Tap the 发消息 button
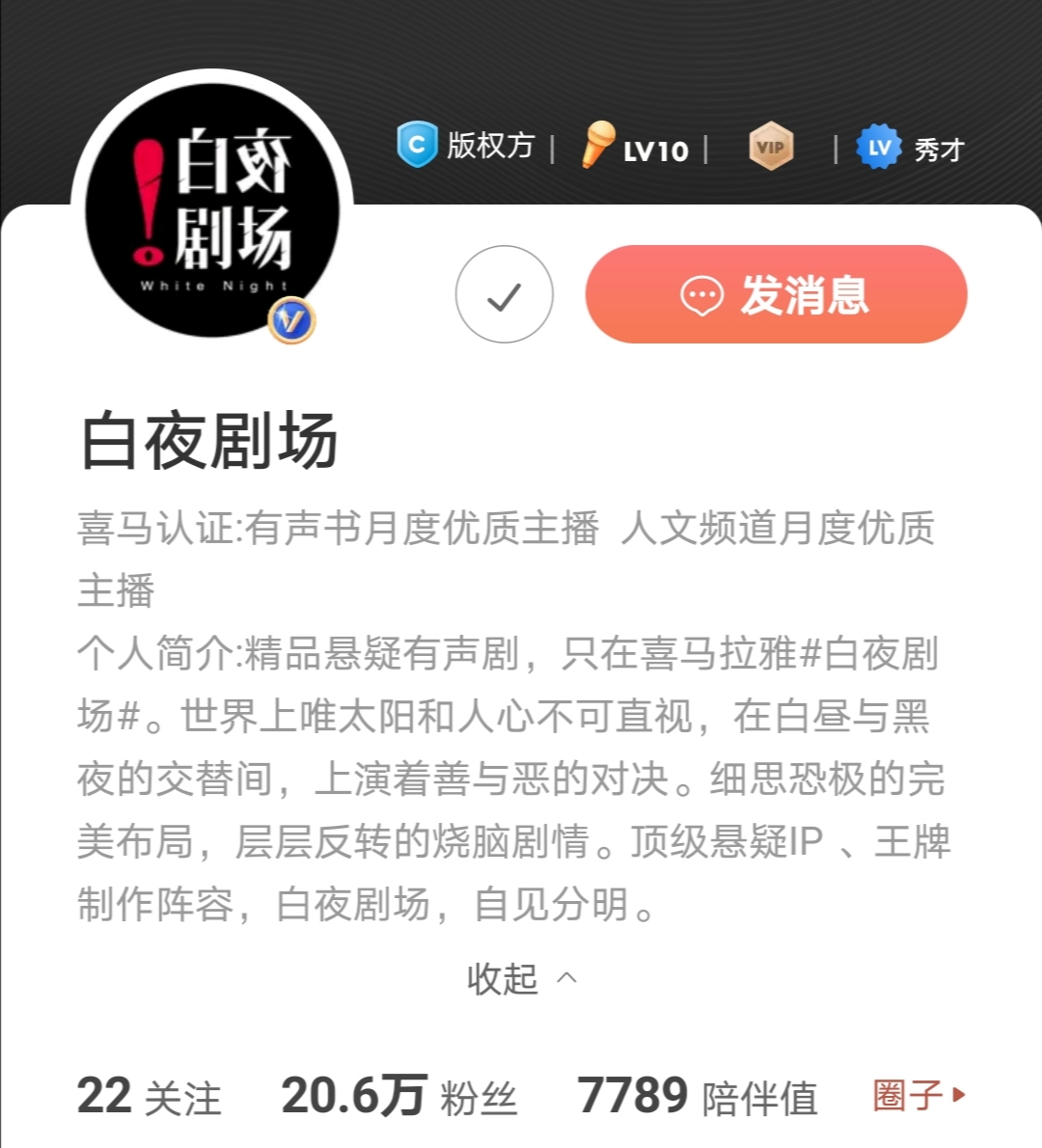Image resolution: width=1042 pixels, height=1148 pixels. click(776, 294)
